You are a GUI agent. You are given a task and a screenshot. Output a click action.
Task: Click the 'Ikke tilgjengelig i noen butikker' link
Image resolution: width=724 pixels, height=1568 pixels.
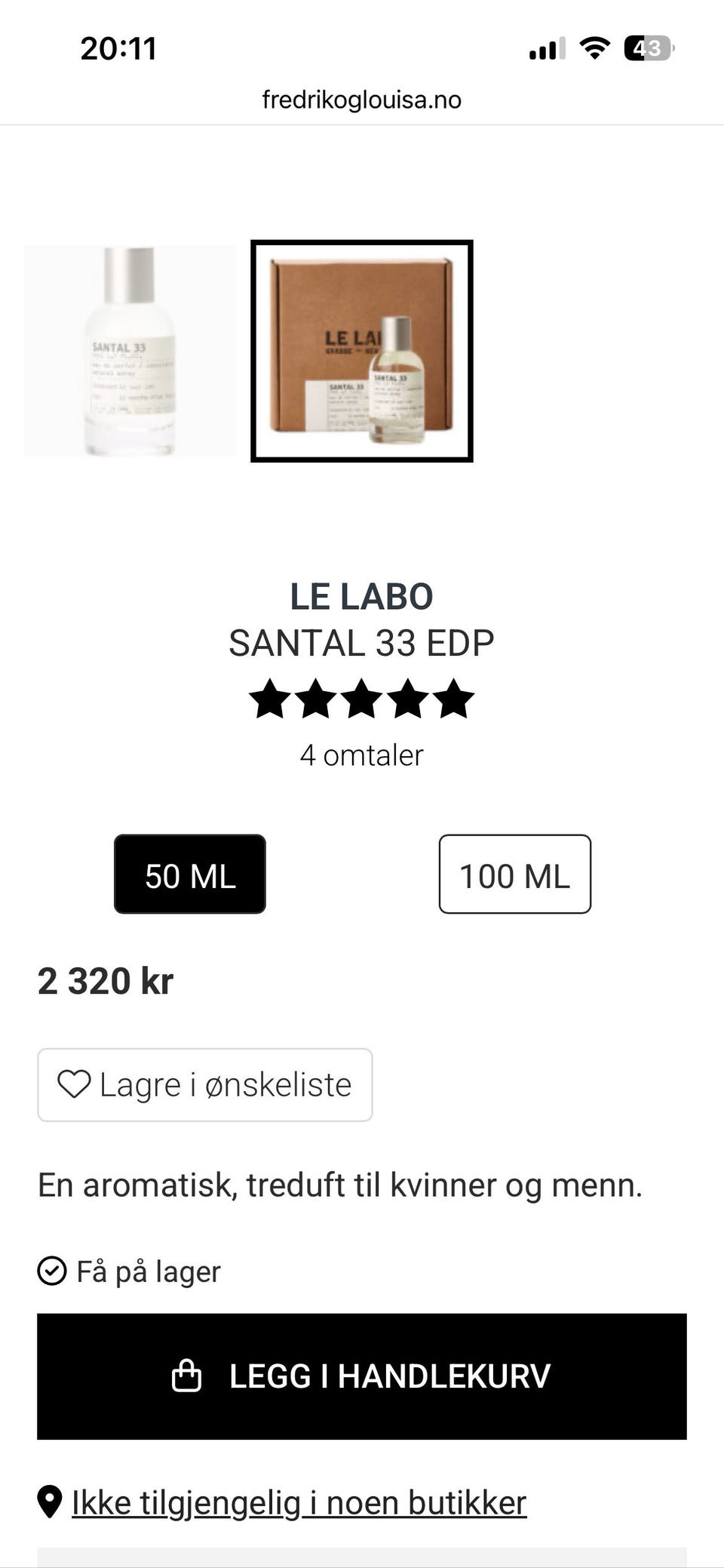[297, 1501]
